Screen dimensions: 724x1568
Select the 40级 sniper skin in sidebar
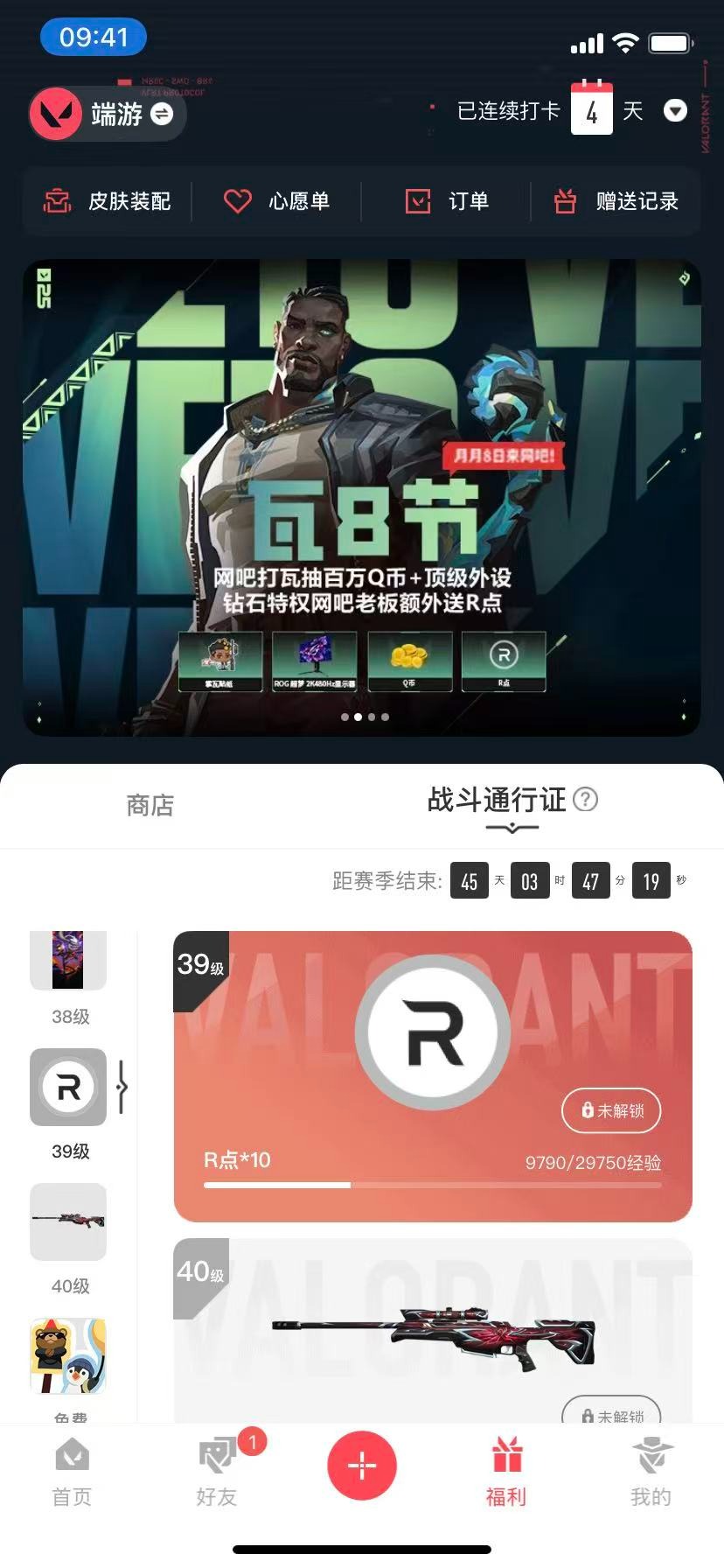(68, 1221)
